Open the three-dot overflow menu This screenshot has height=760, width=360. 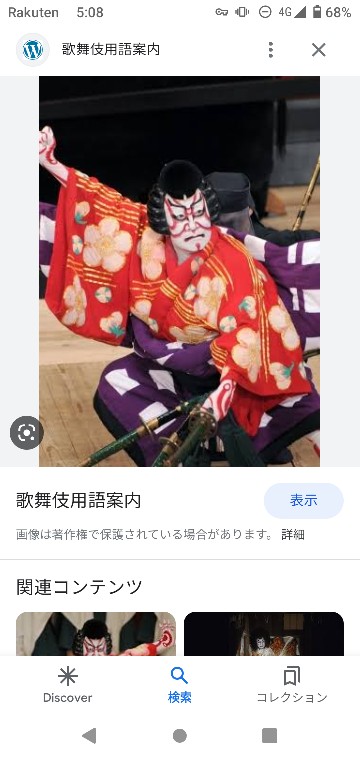270,49
